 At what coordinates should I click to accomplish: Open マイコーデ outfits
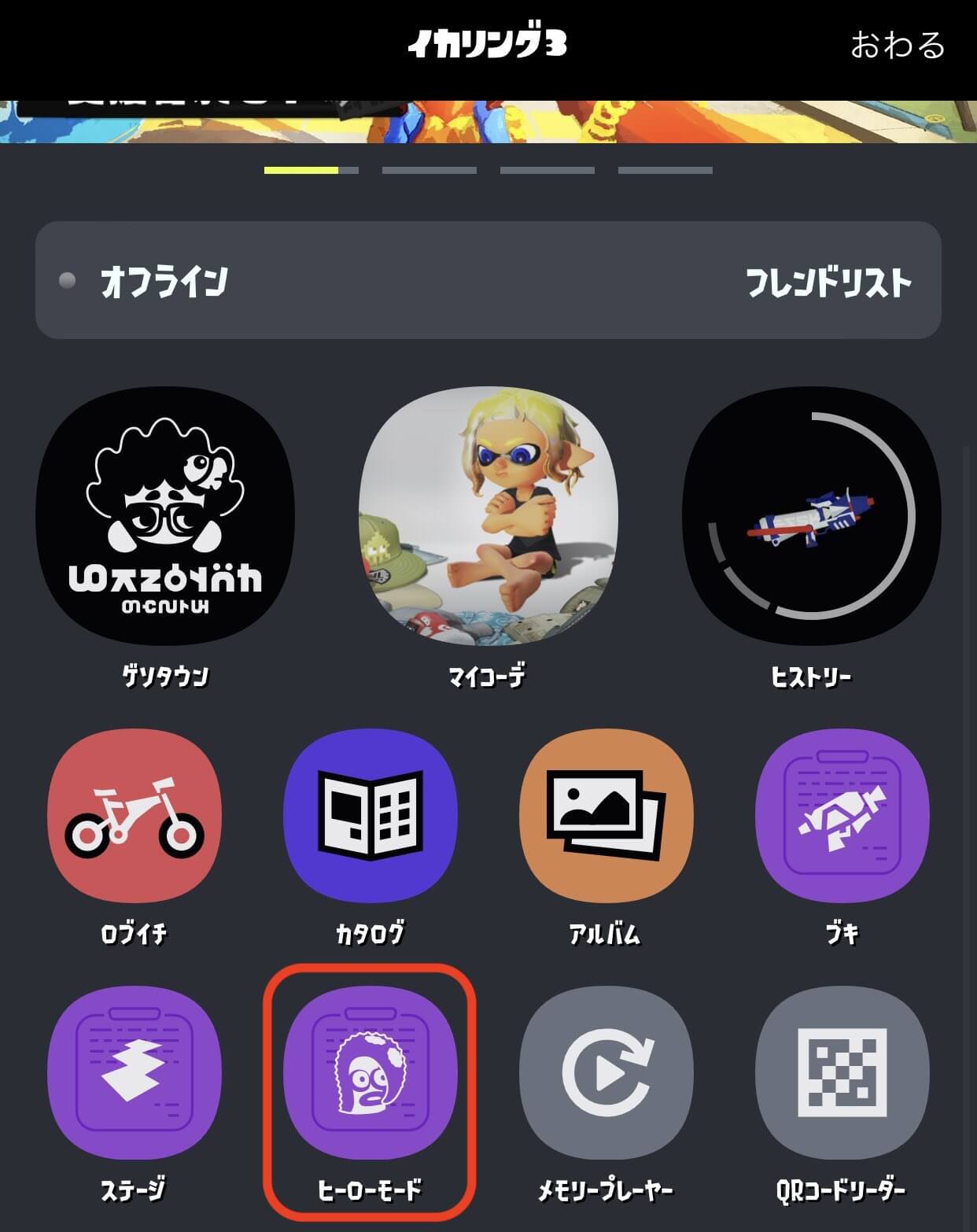pos(488,515)
